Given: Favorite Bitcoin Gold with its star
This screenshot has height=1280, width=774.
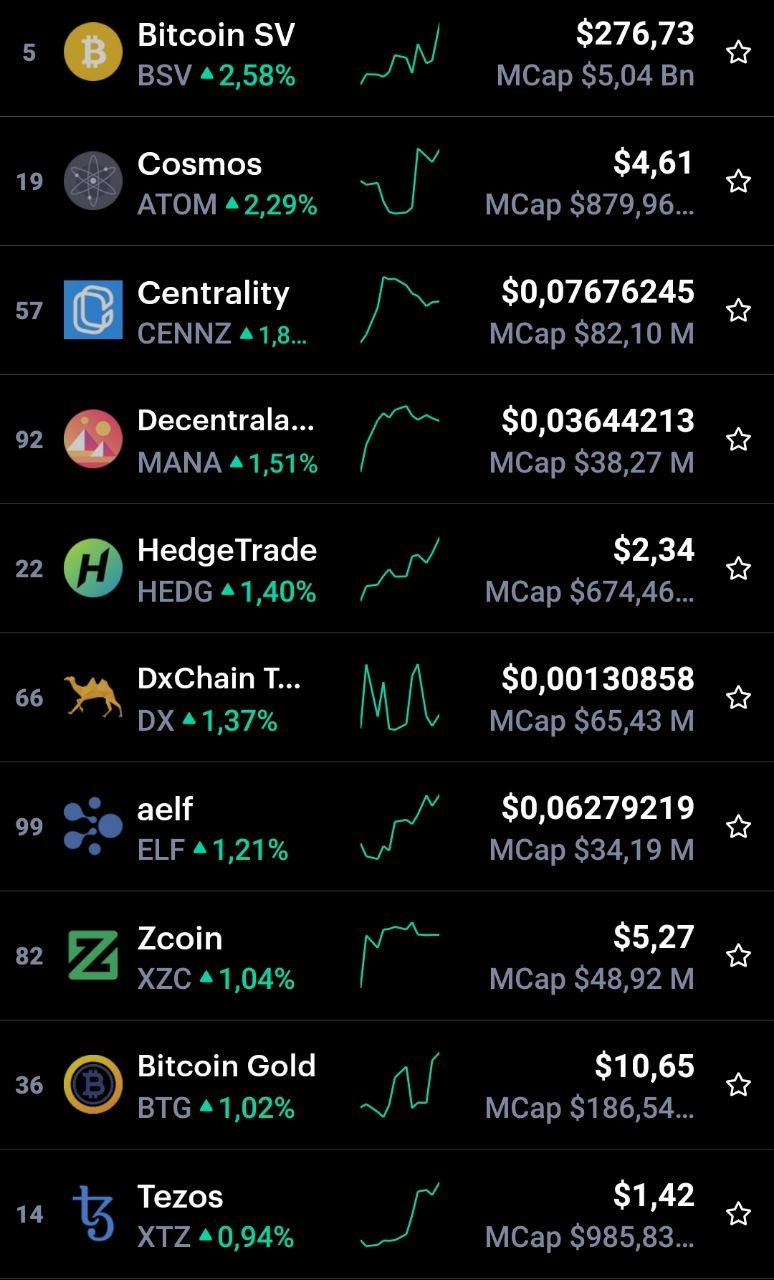Looking at the screenshot, I should (738, 1084).
